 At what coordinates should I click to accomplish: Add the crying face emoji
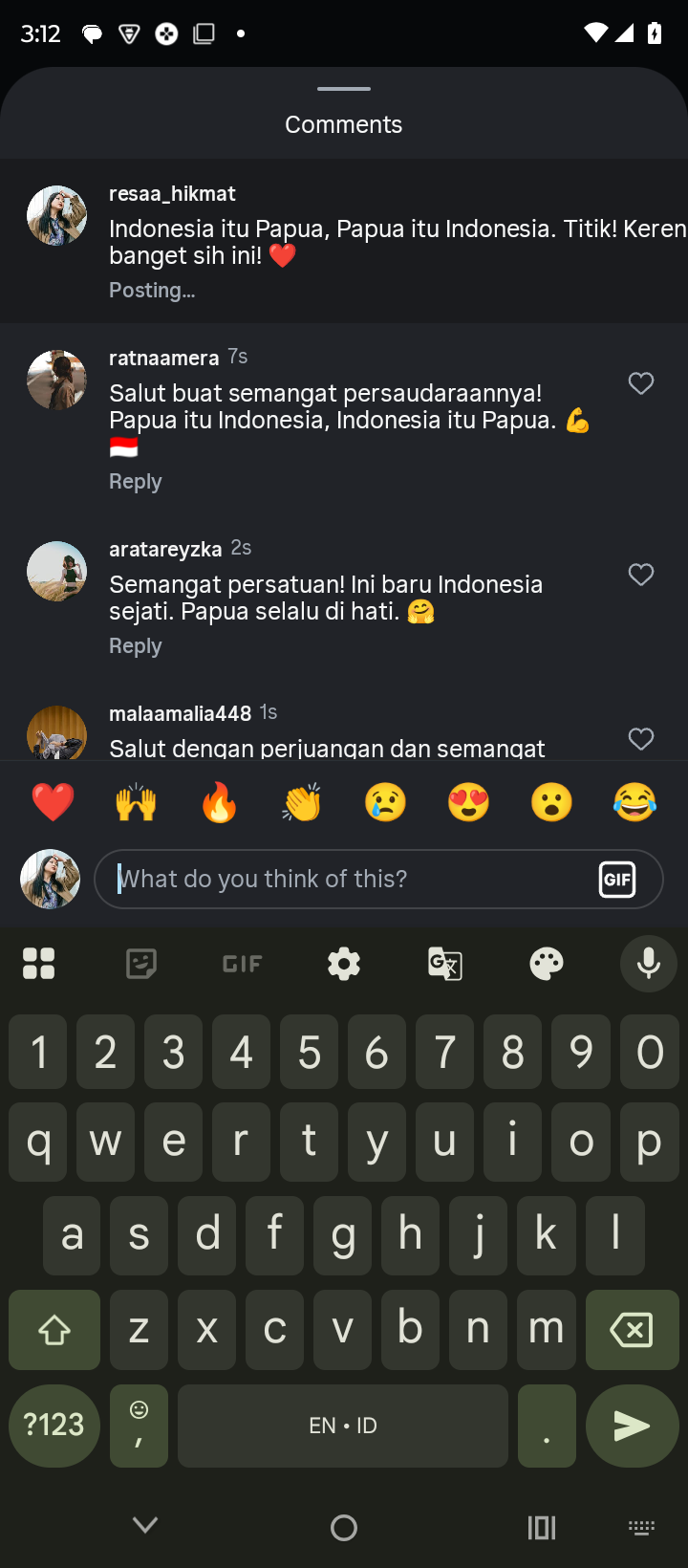click(x=385, y=802)
